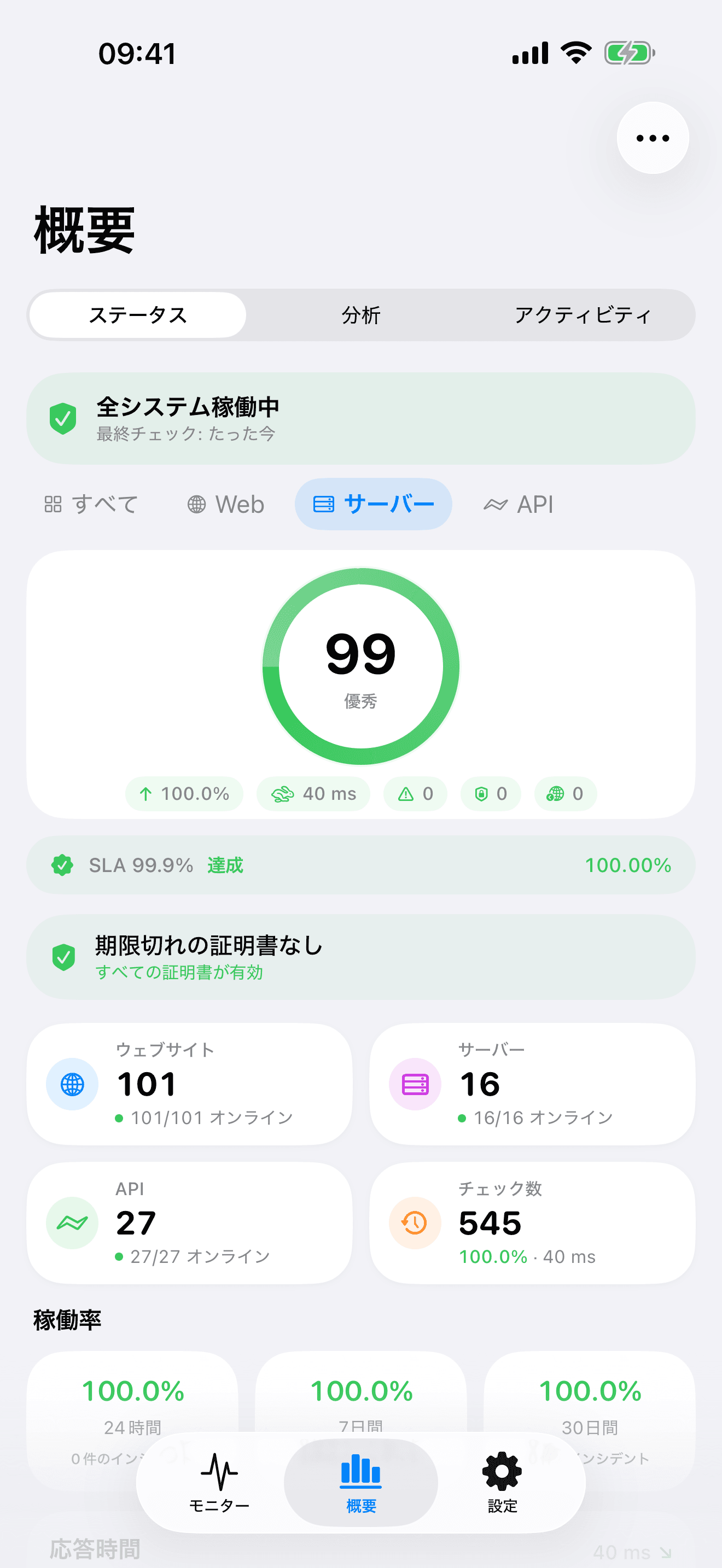The image size is (722, 1568).
Task: Tap the API wave icon
Action: 72,1224
